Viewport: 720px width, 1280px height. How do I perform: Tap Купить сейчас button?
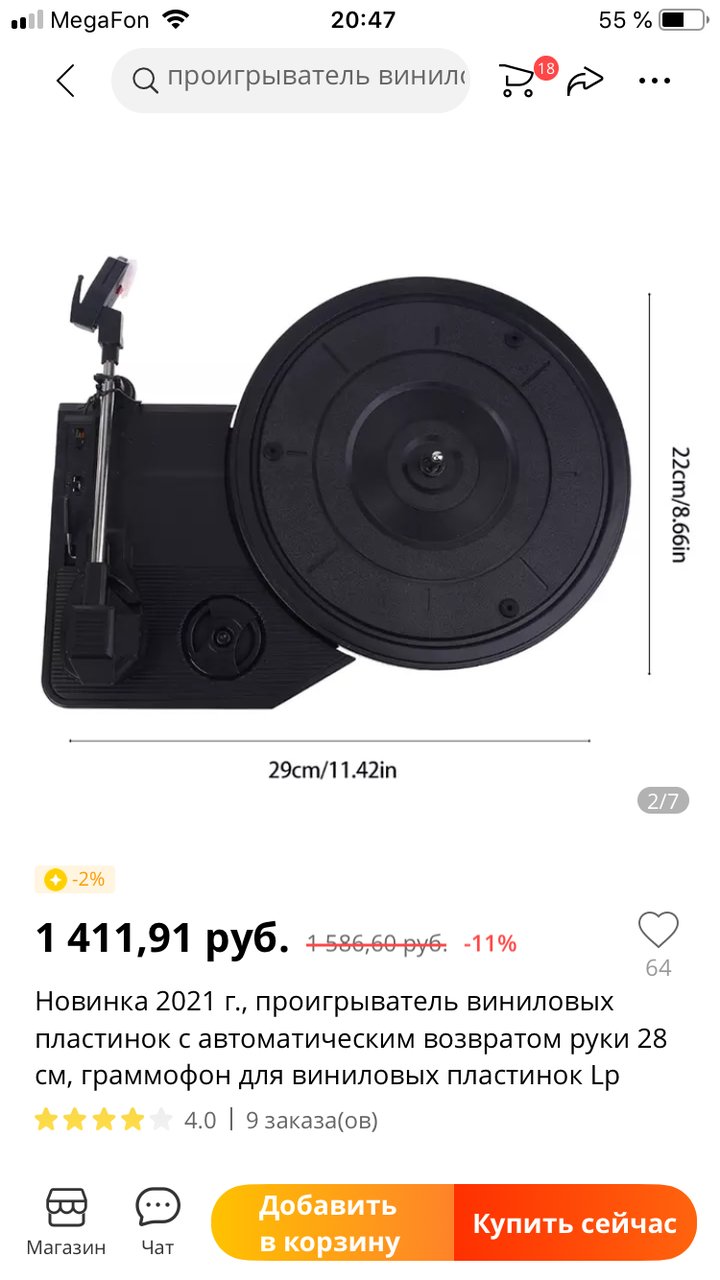tap(575, 1223)
